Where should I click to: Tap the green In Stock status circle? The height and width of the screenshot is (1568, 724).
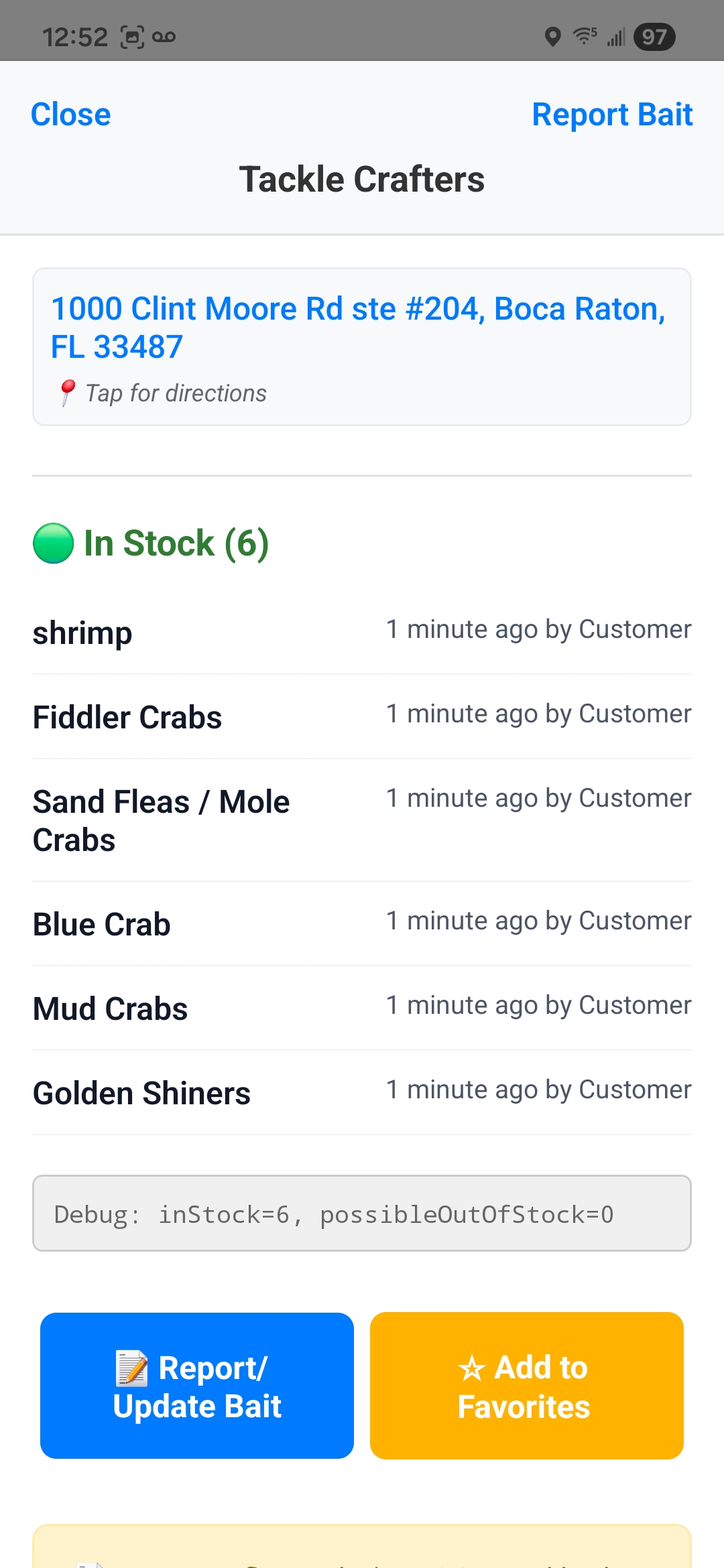click(52, 544)
